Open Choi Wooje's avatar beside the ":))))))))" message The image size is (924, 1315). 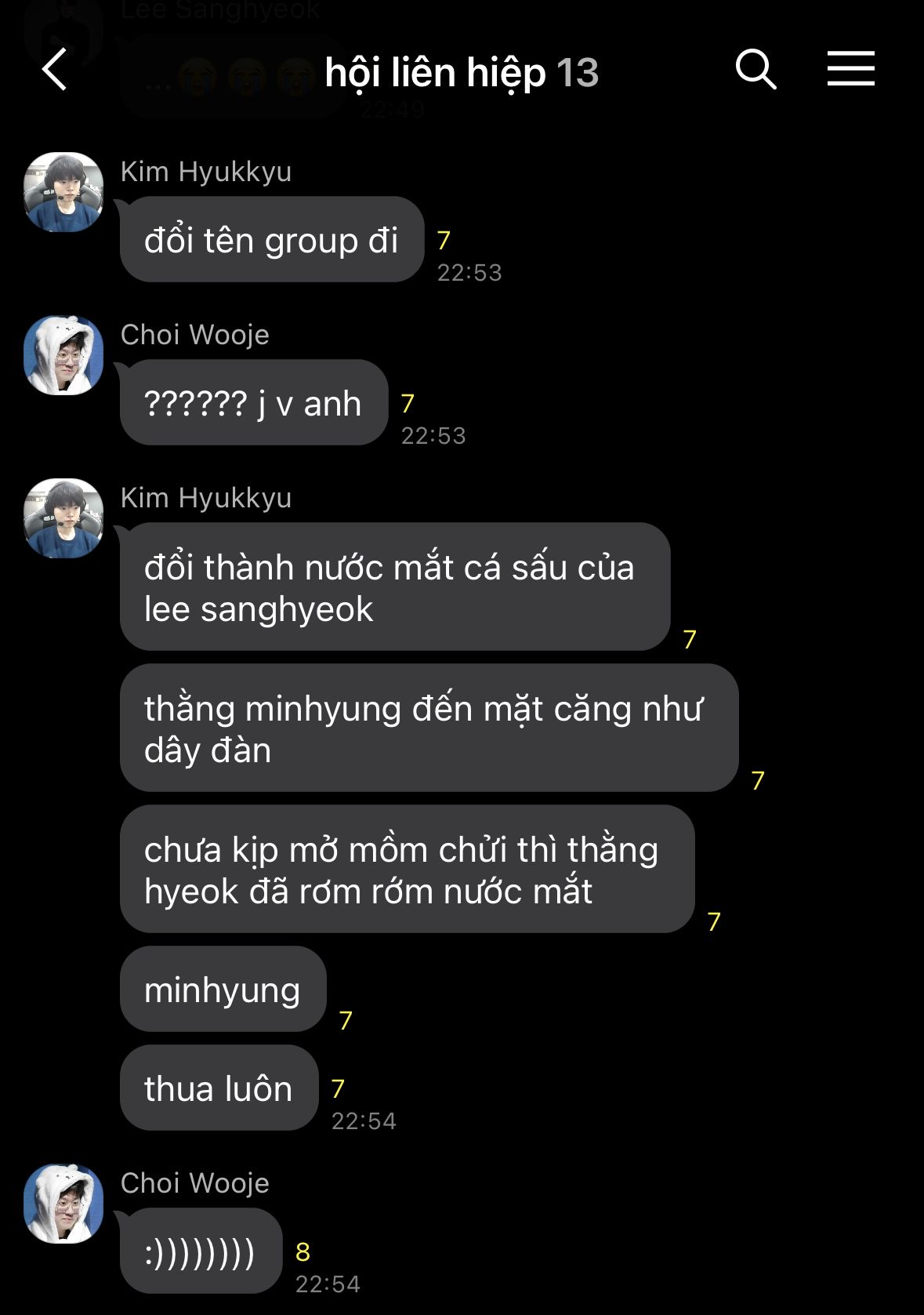pos(63,1204)
